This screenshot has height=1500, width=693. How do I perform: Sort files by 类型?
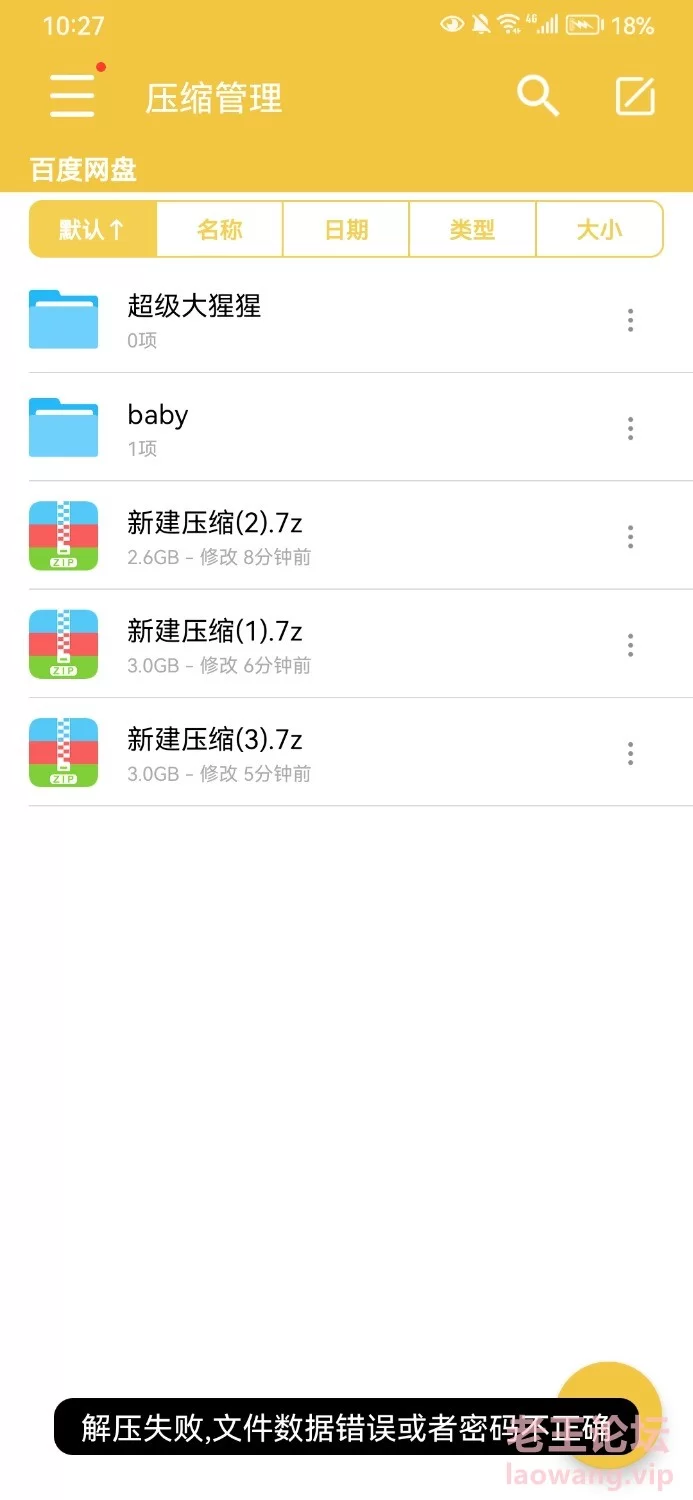472,229
